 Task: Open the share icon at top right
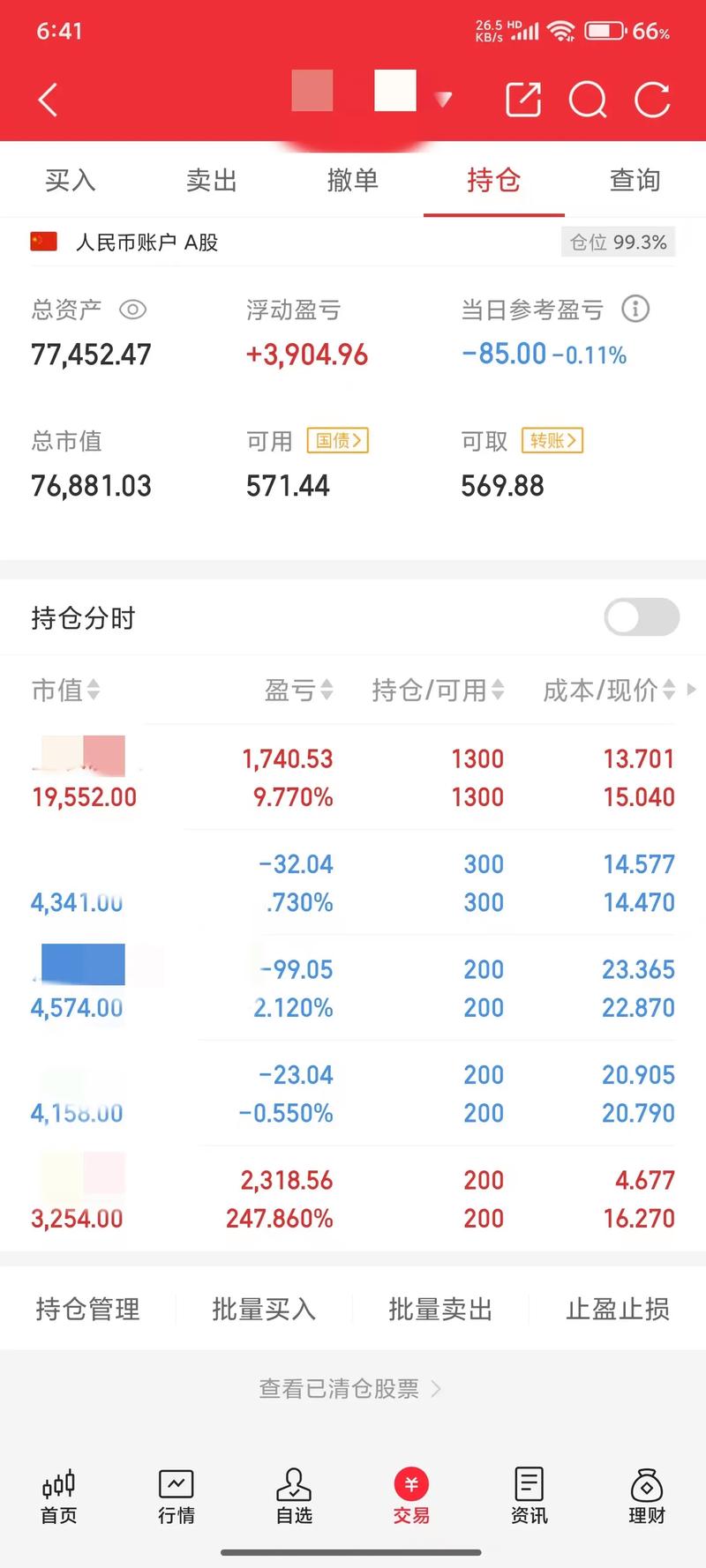[x=522, y=100]
